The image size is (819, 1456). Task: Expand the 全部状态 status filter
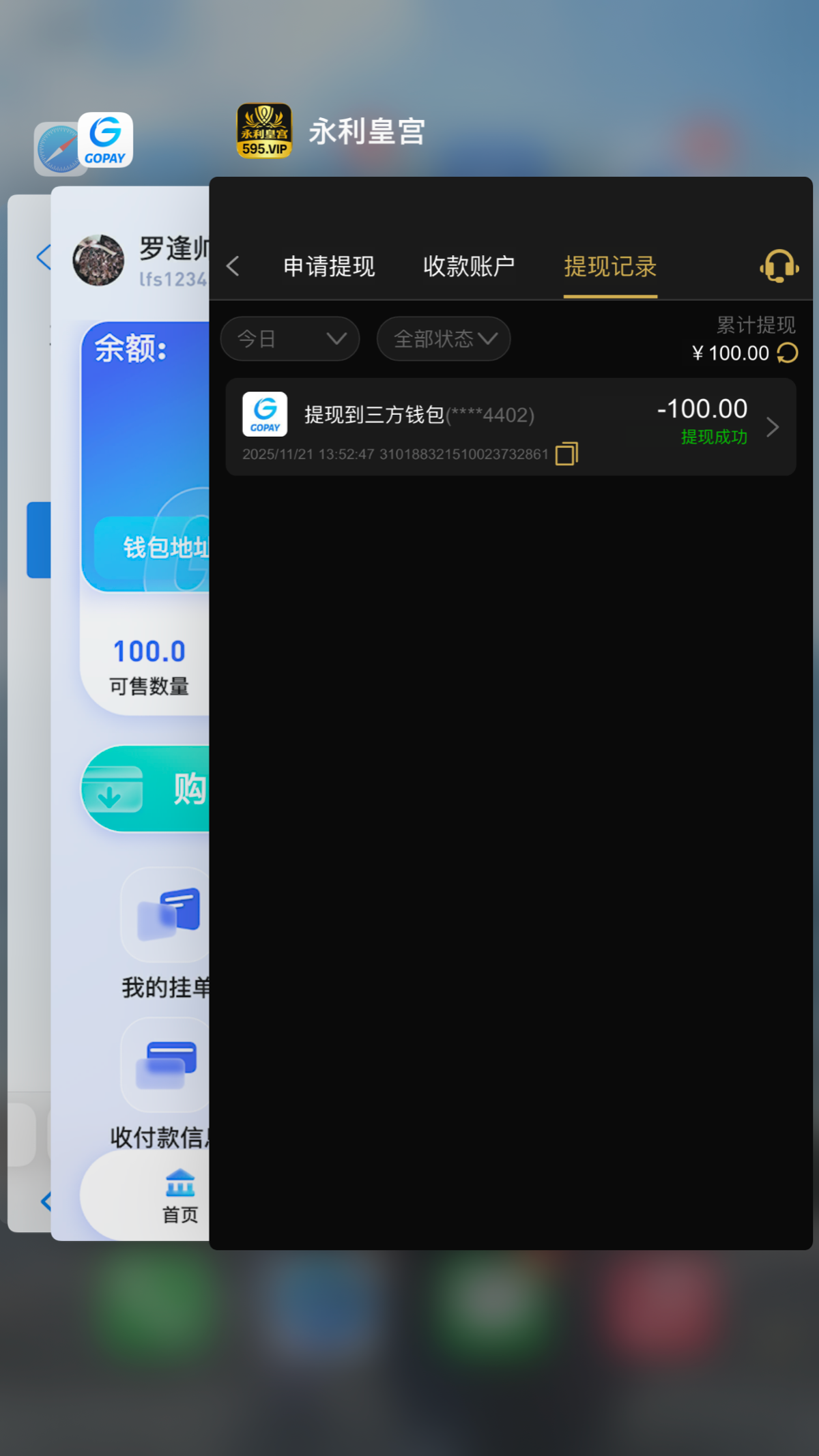(x=444, y=338)
